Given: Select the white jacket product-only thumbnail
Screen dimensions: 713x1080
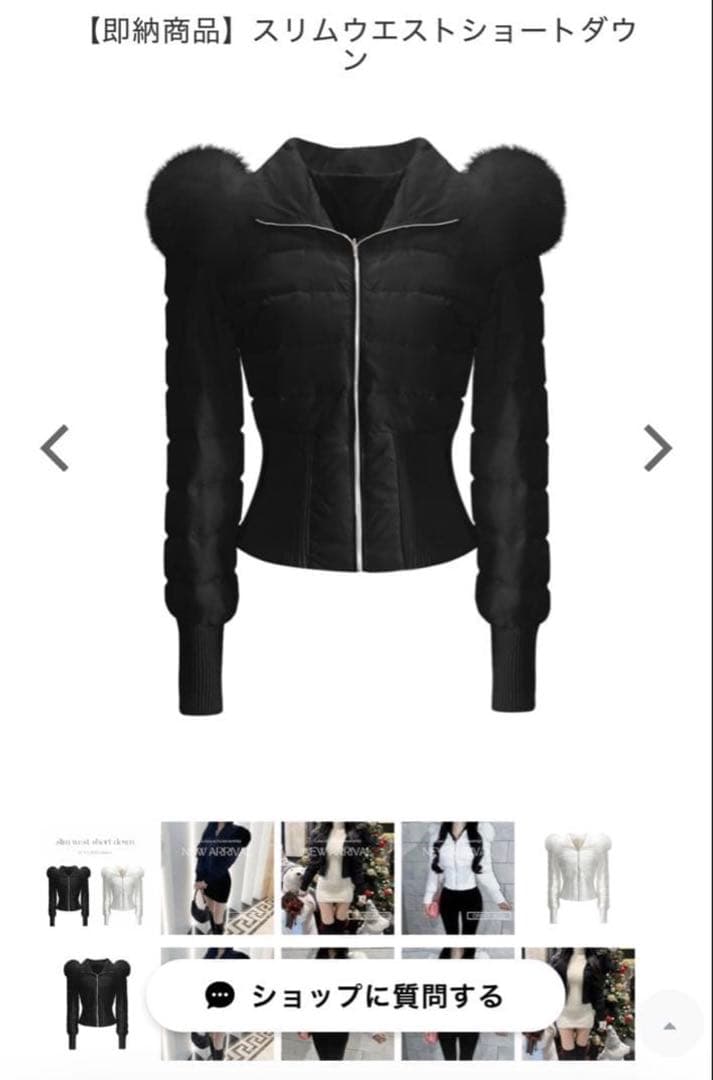Looking at the screenshot, I should (578, 878).
